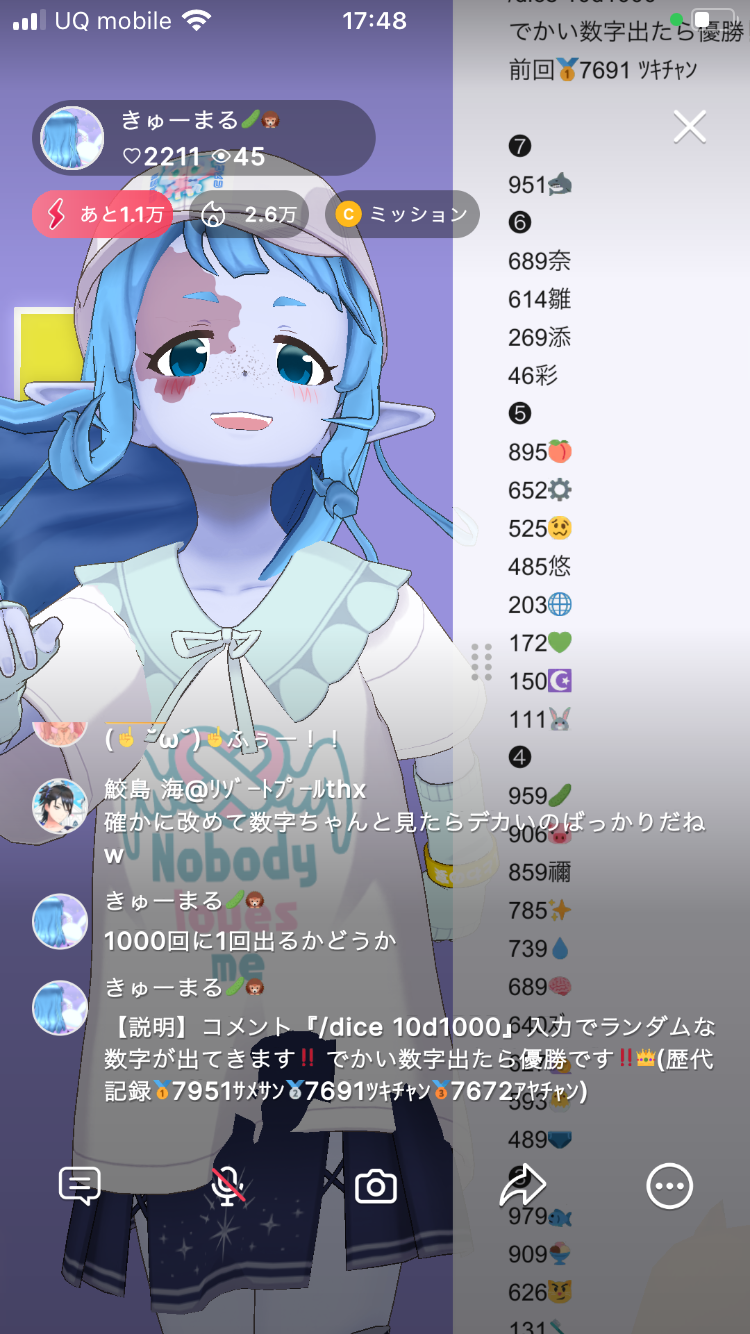Take a screenshot with the camera icon
This screenshot has height=1334, width=750.
coord(376,1187)
